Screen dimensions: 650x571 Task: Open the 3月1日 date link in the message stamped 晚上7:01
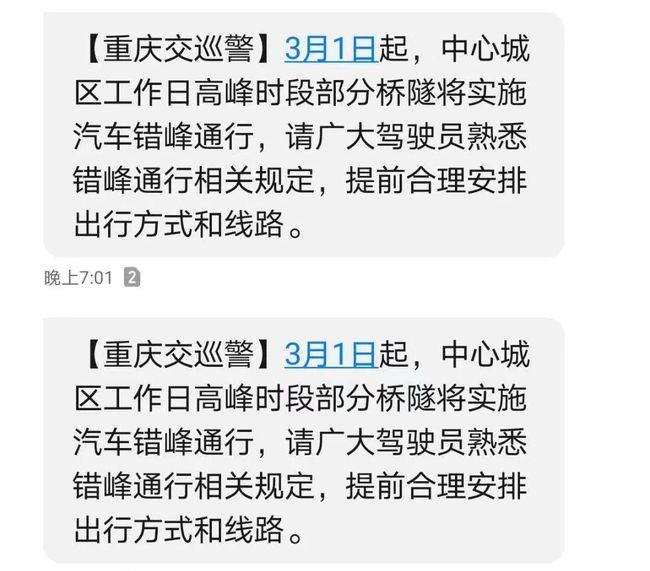329,48
